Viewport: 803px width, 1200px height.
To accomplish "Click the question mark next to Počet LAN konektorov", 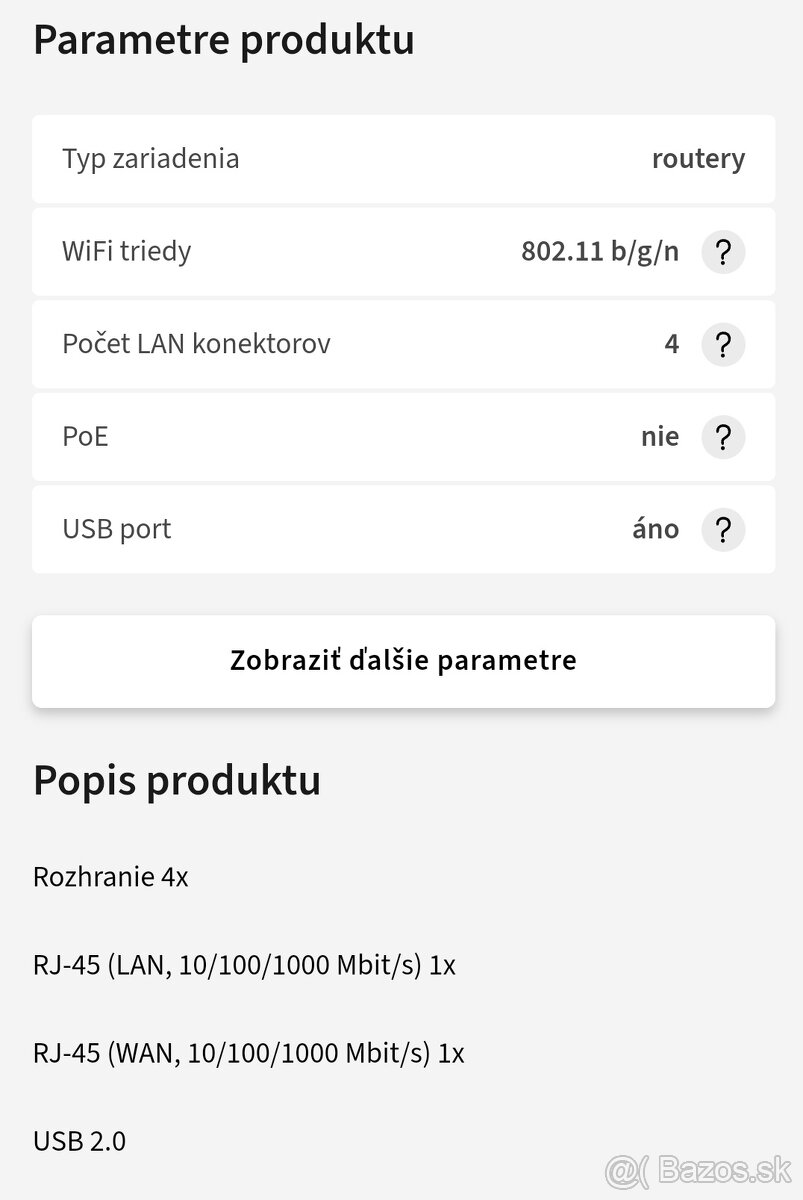I will click(x=723, y=344).
